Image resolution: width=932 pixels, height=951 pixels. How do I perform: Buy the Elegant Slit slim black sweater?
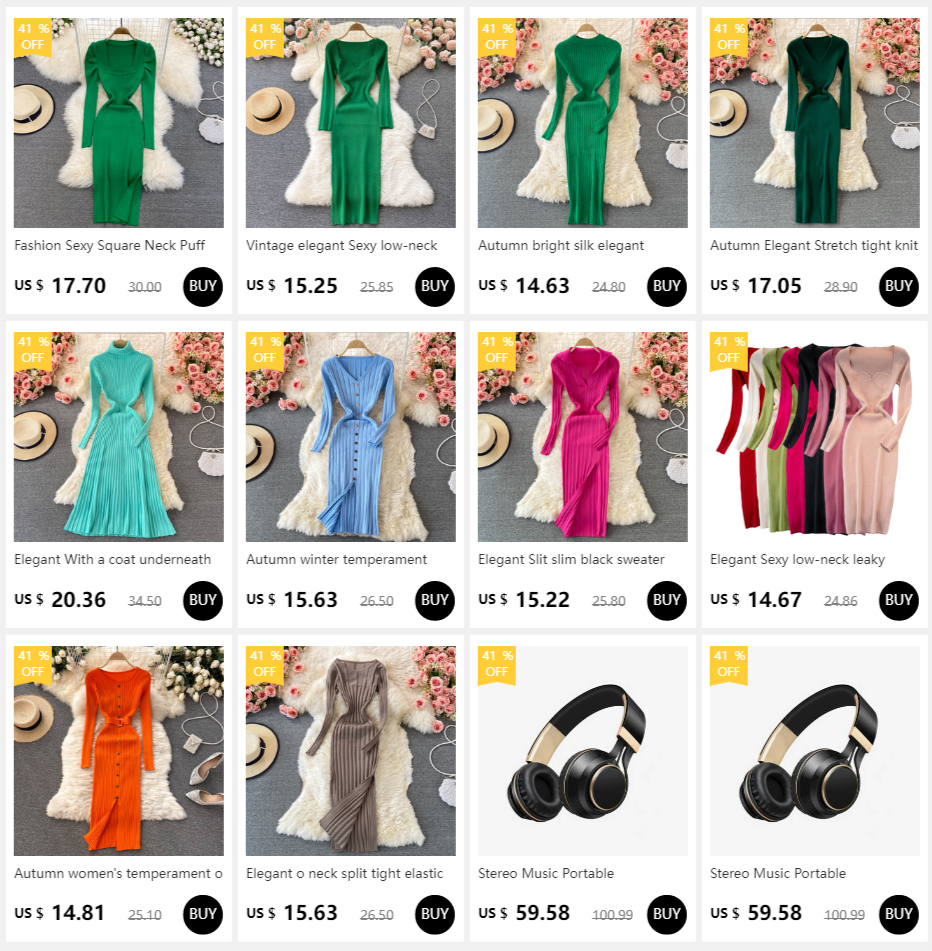(666, 600)
